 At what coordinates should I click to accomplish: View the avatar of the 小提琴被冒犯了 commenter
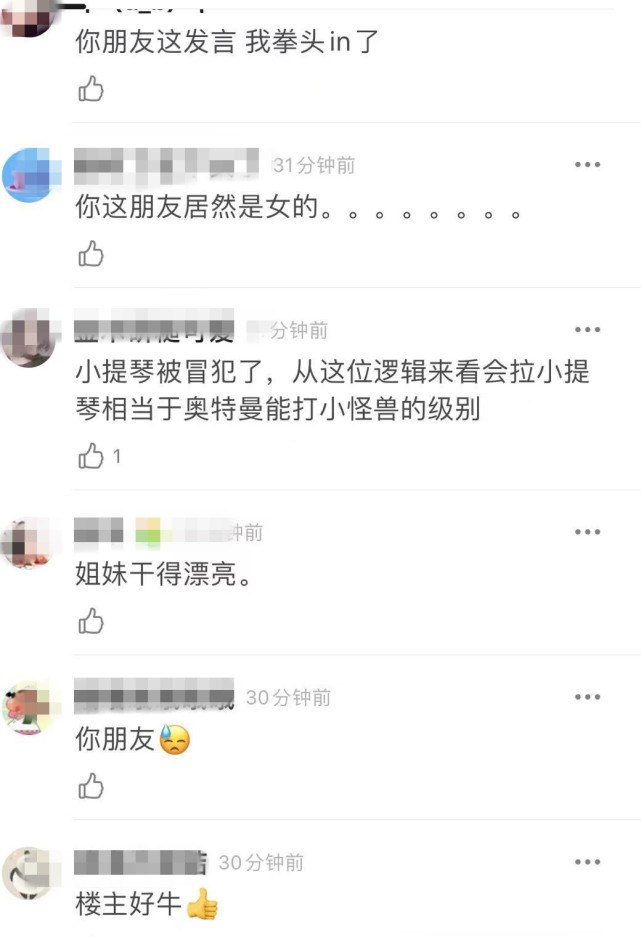[x=29, y=338]
